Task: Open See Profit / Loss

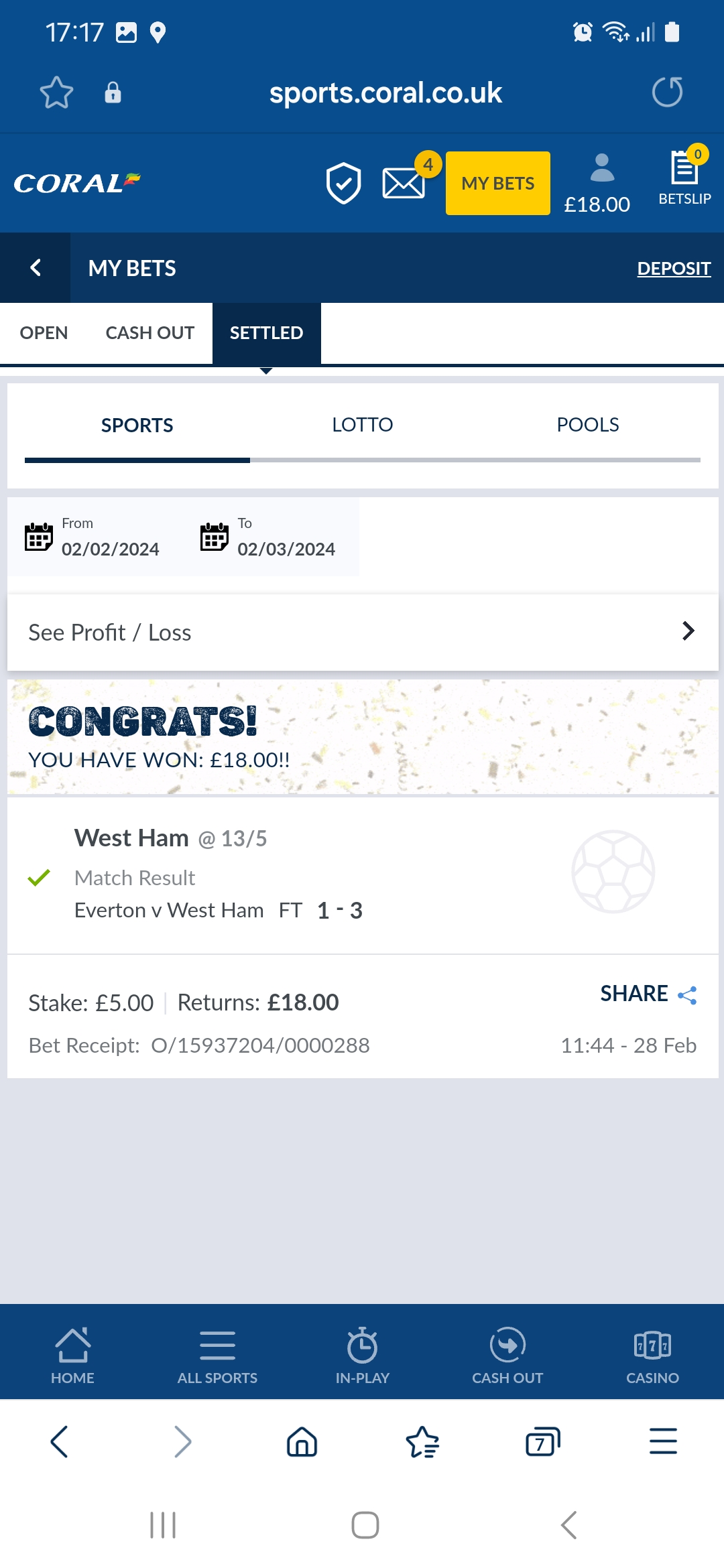Action: (362, 632)
